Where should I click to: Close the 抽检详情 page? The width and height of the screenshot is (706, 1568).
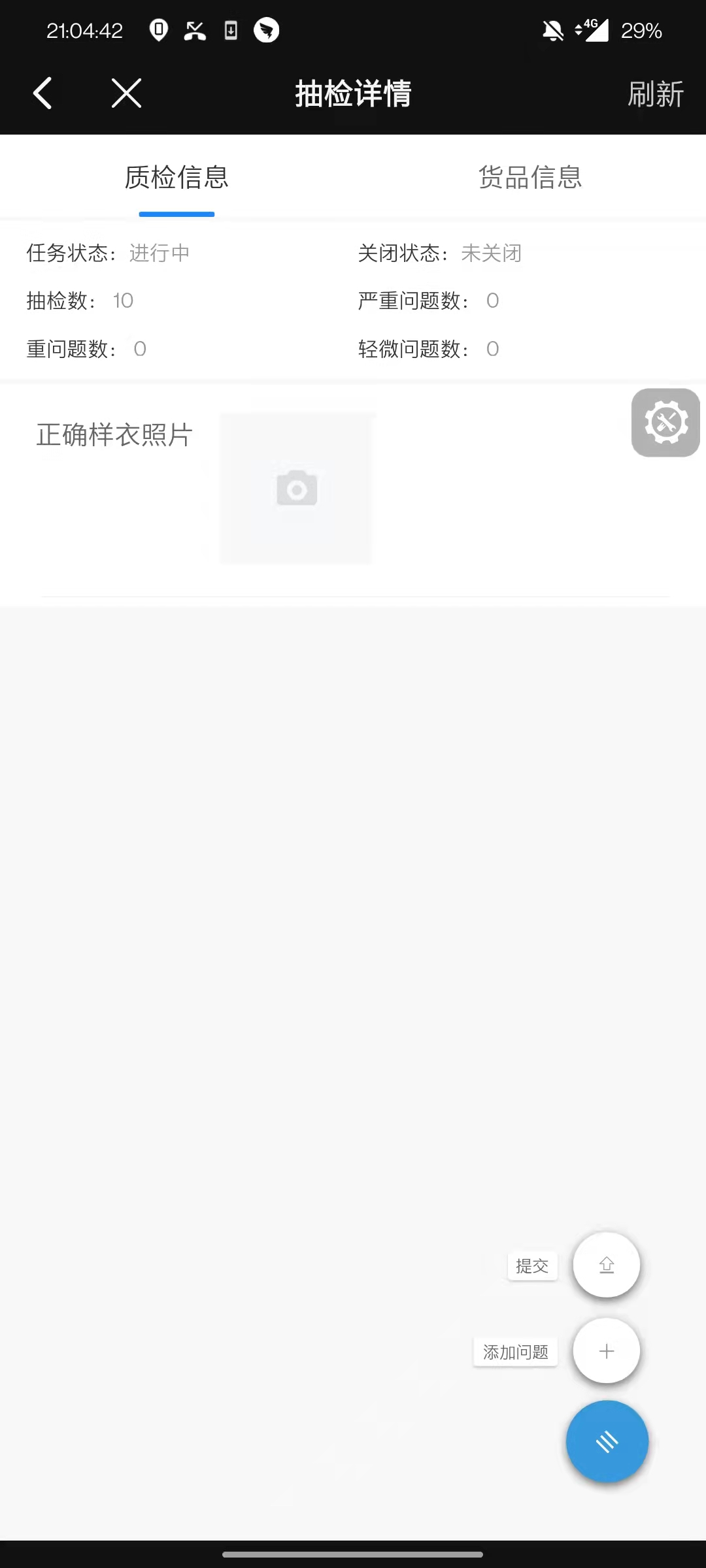[x=126, y=93]
